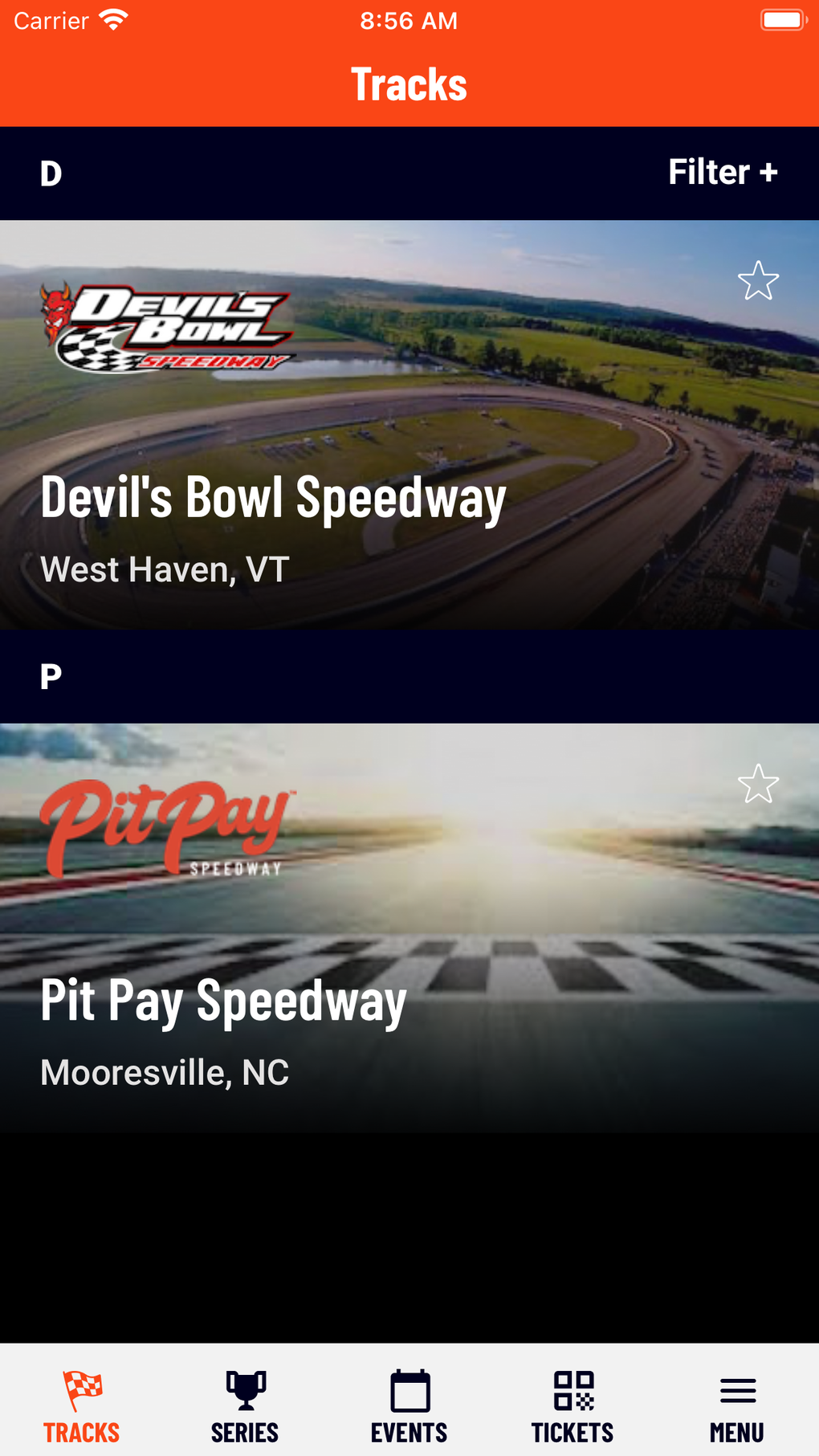Expand the Filter + options

723,173
